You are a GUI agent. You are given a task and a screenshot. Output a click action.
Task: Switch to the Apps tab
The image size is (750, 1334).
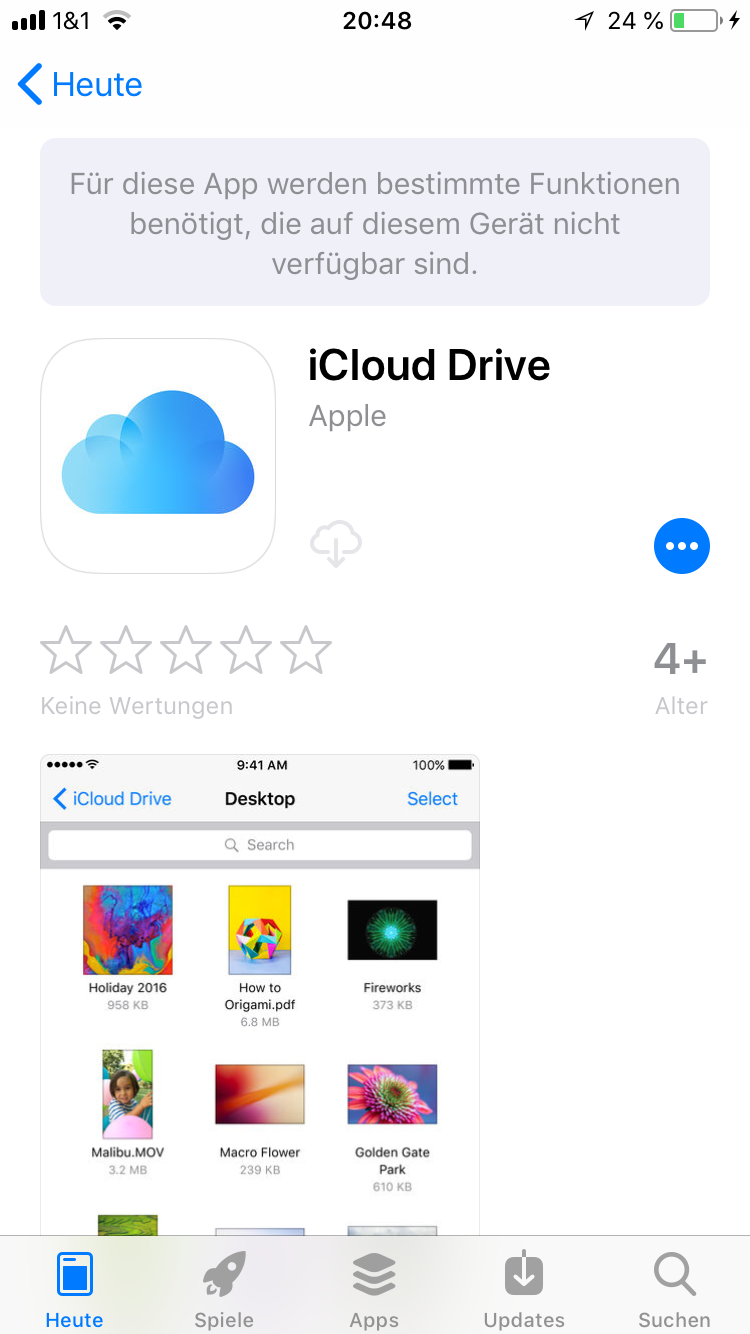[x=374, y=1290]
